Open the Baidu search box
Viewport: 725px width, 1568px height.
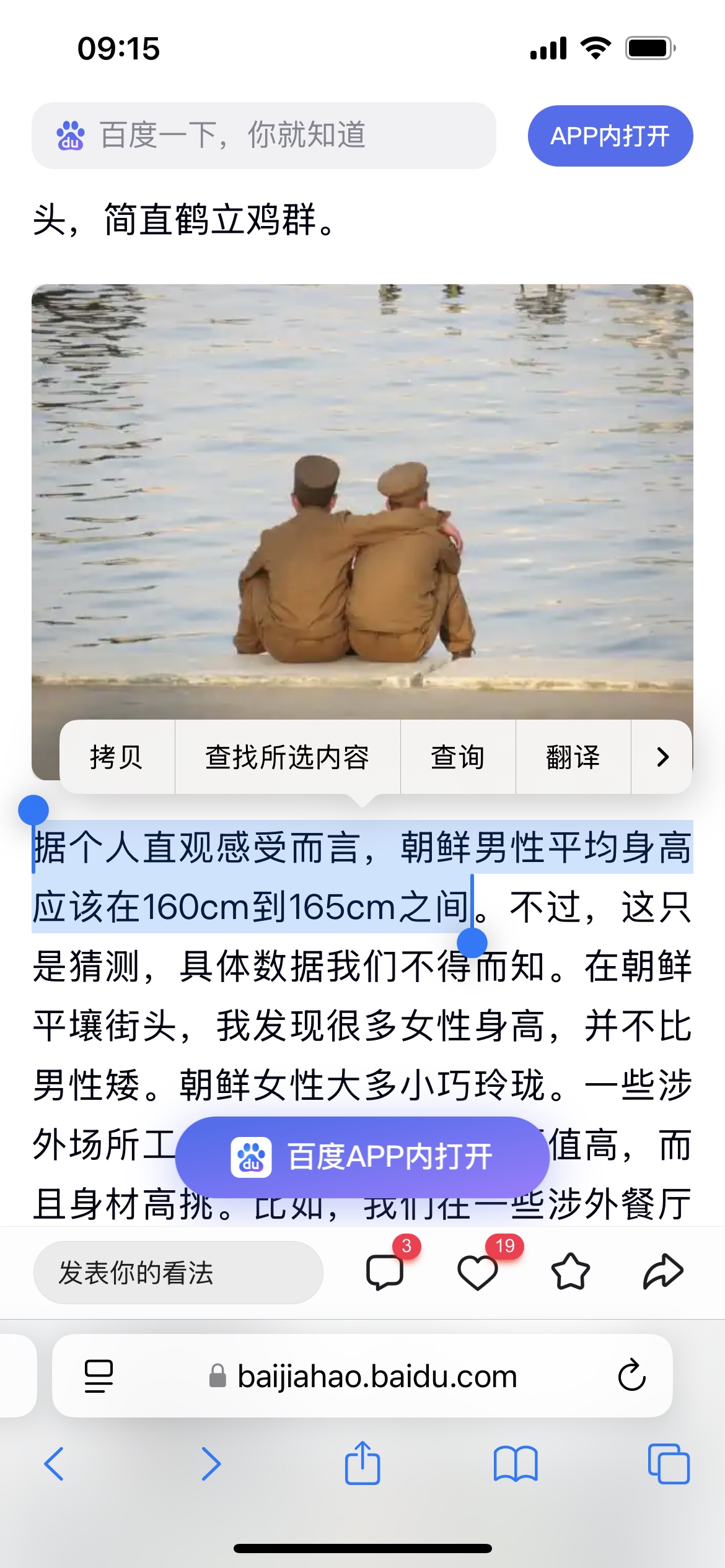(x=263, y=136)
